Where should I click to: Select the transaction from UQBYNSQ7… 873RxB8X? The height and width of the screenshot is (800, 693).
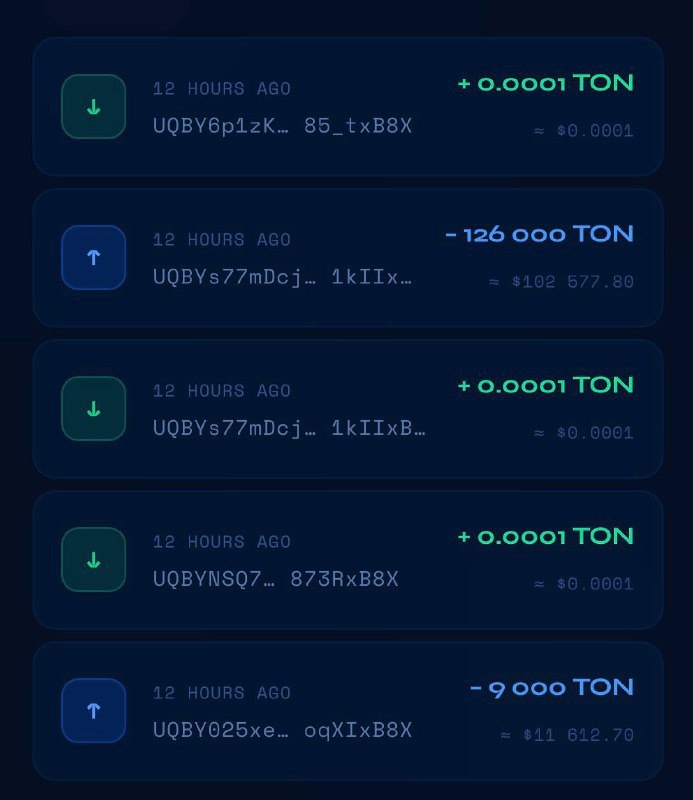347,560
